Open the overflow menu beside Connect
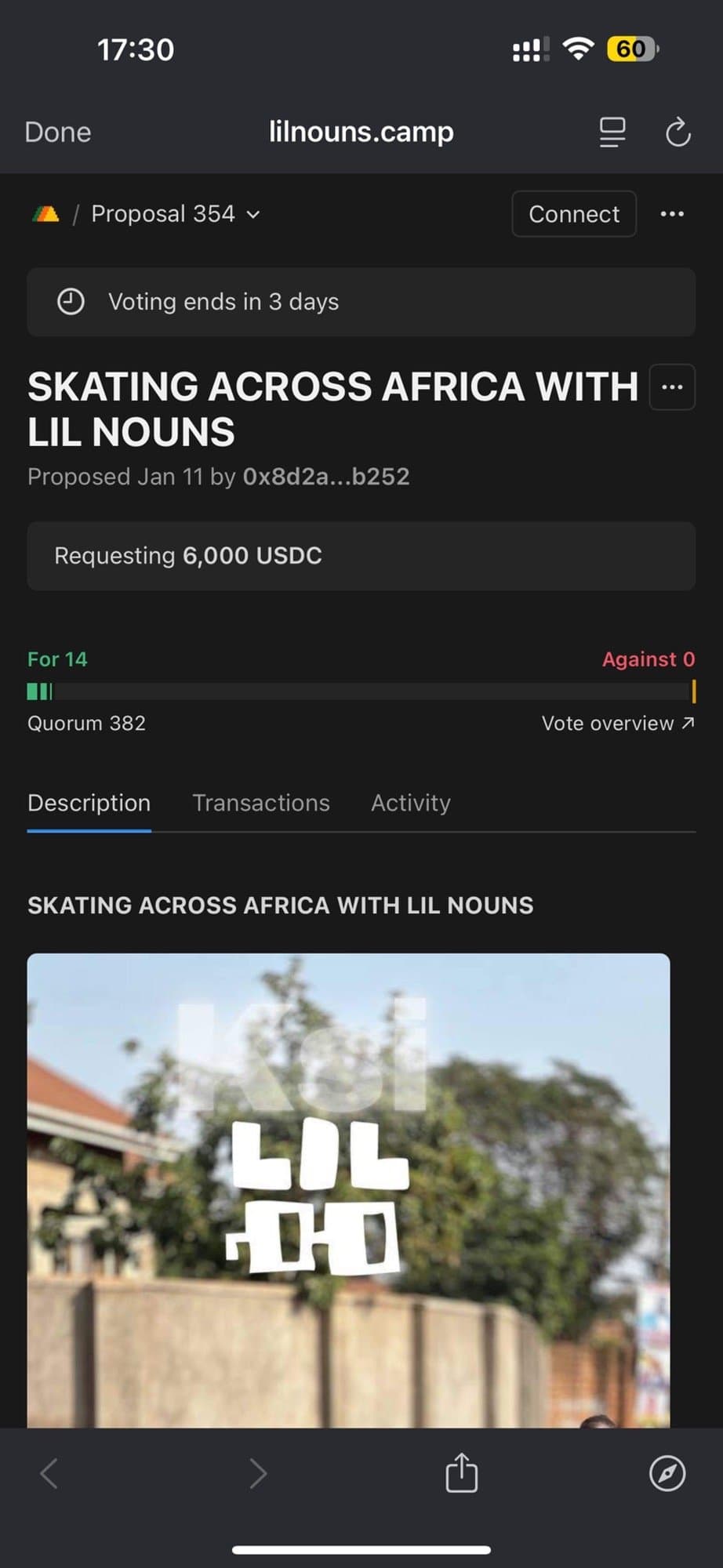 click(672, 214)
